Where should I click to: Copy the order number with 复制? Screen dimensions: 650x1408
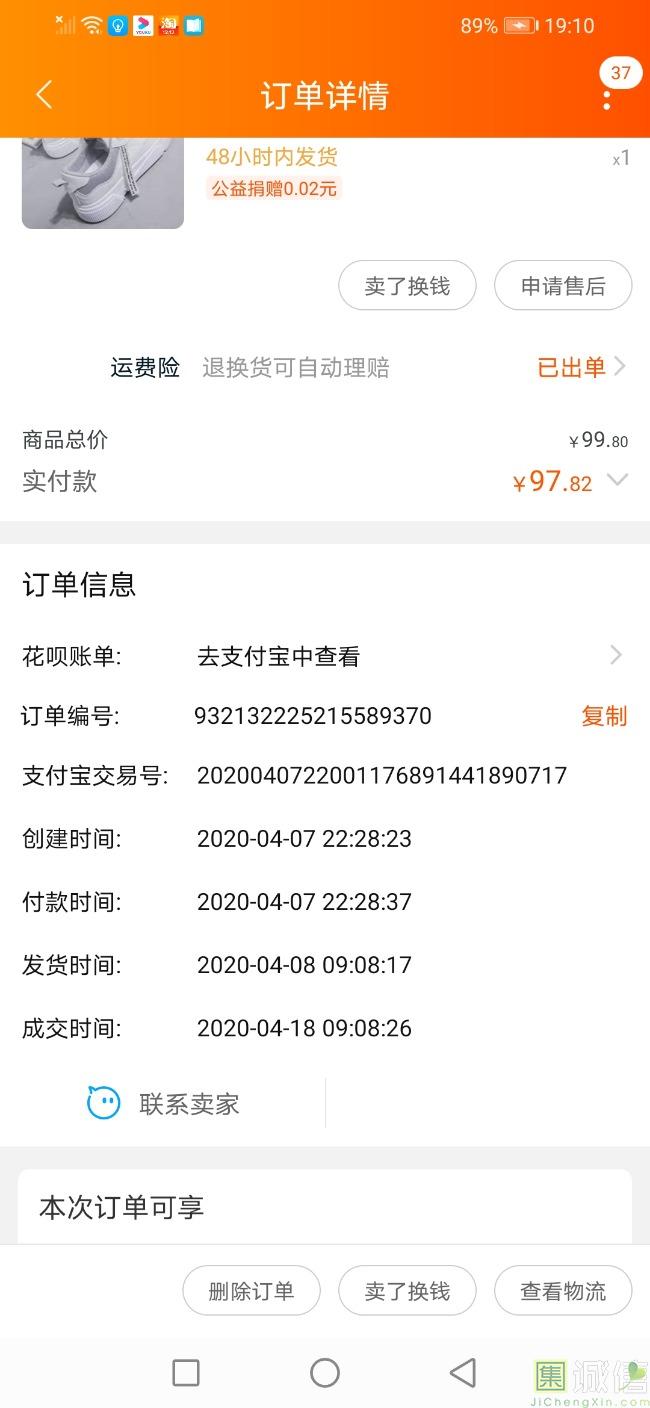(x=604, y=716)
